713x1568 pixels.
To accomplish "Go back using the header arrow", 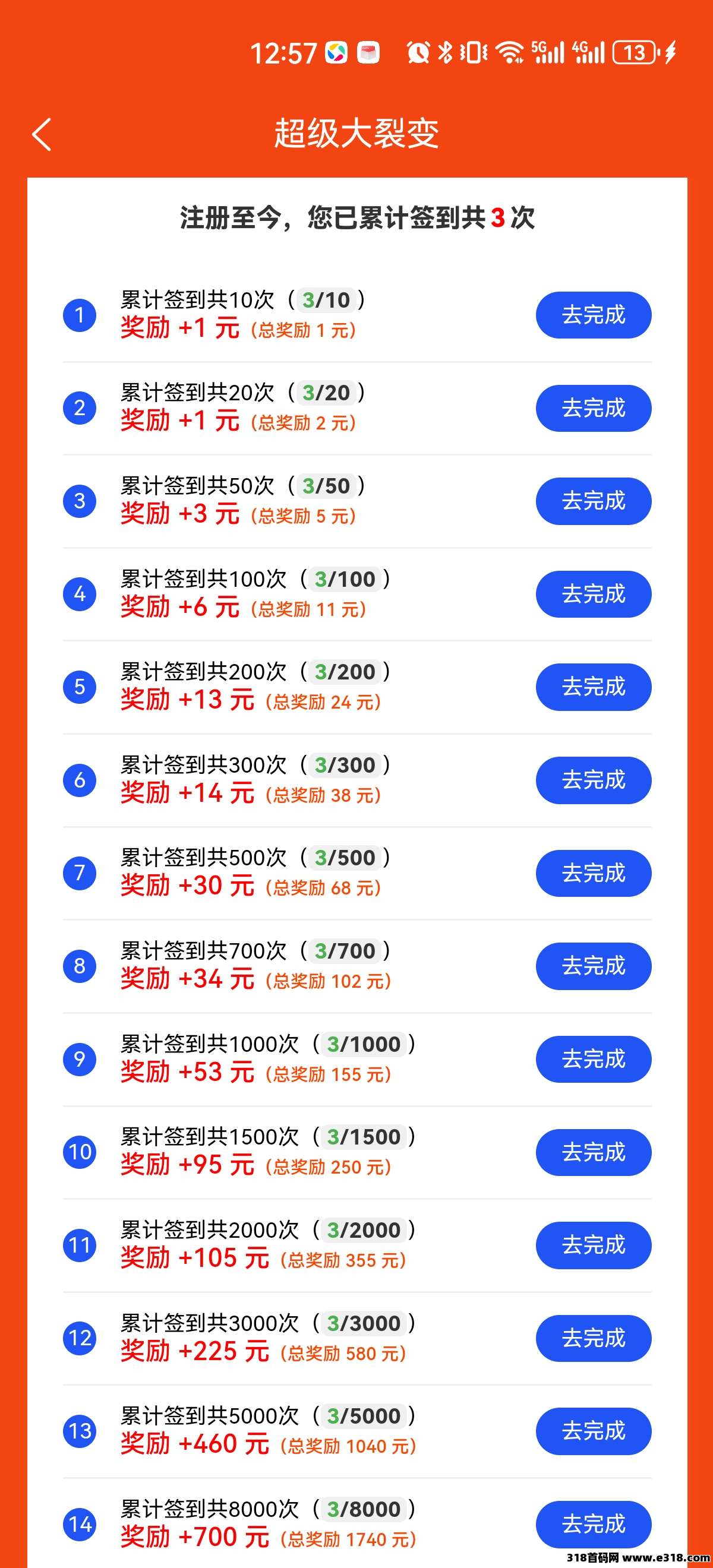I will [42, 134].
